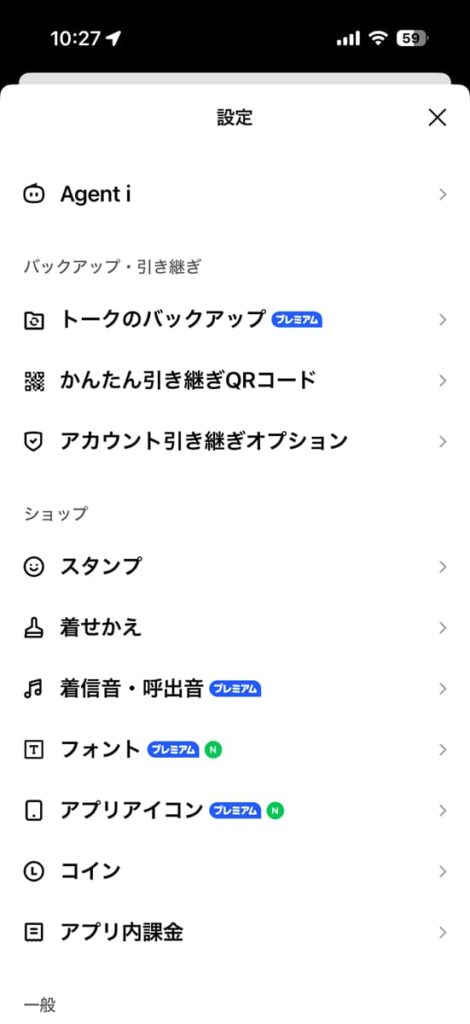The width and height of the screenshot is (470, 1024).
Task: Open 着せかえ themes
Action: pyautogui.click(x=235, y=628)
